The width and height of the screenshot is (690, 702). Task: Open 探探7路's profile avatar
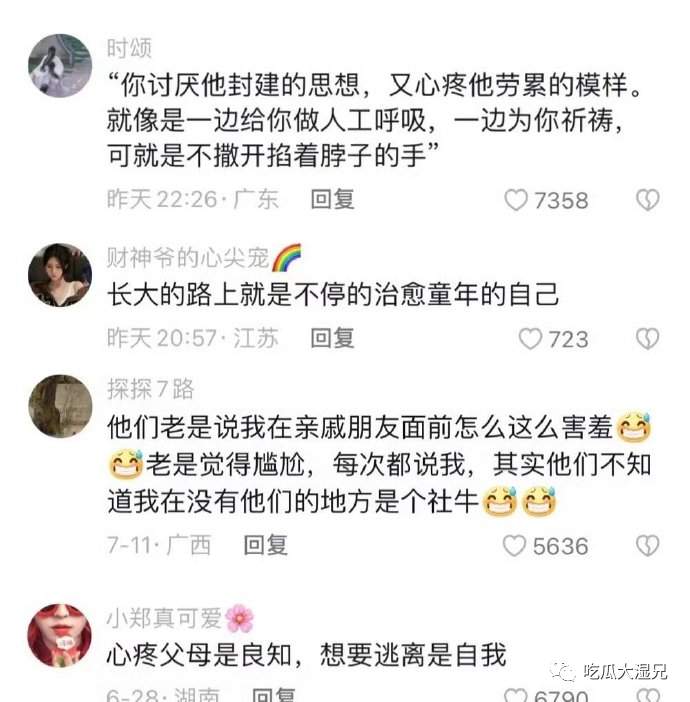point(59,406)
